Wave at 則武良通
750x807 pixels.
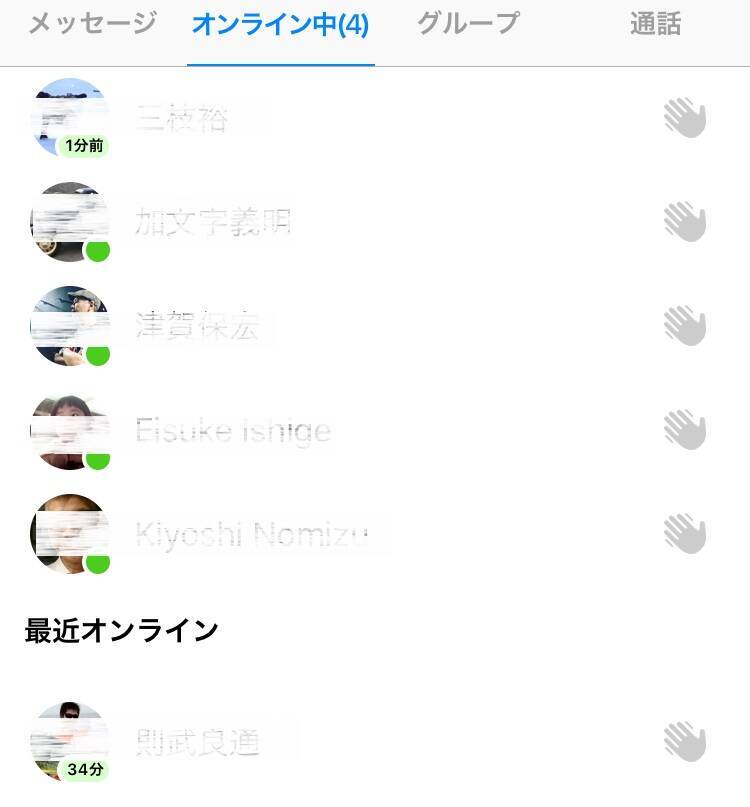pos(685,742)
